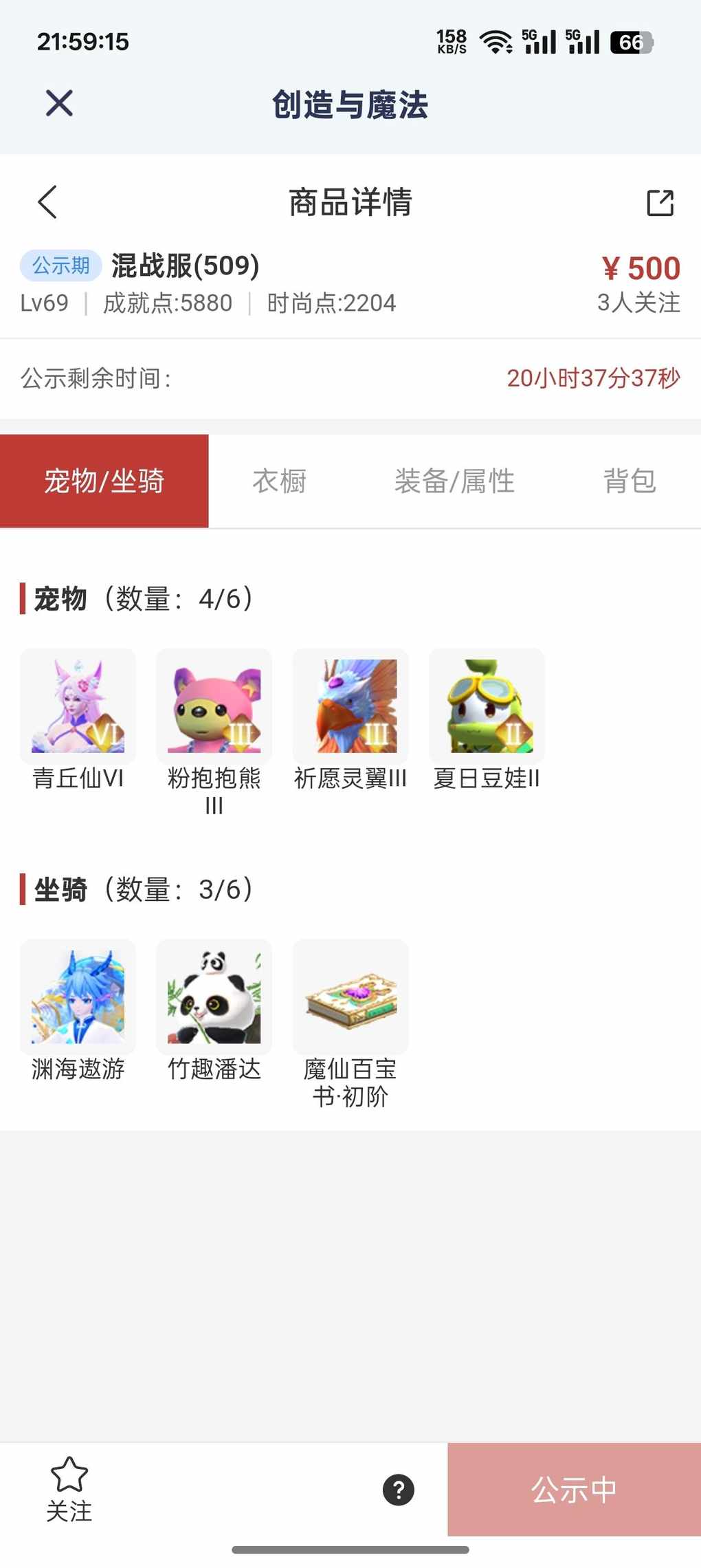Check the 祈愿灵翼III pet
701x1568 pixels.
pos(350,706)
